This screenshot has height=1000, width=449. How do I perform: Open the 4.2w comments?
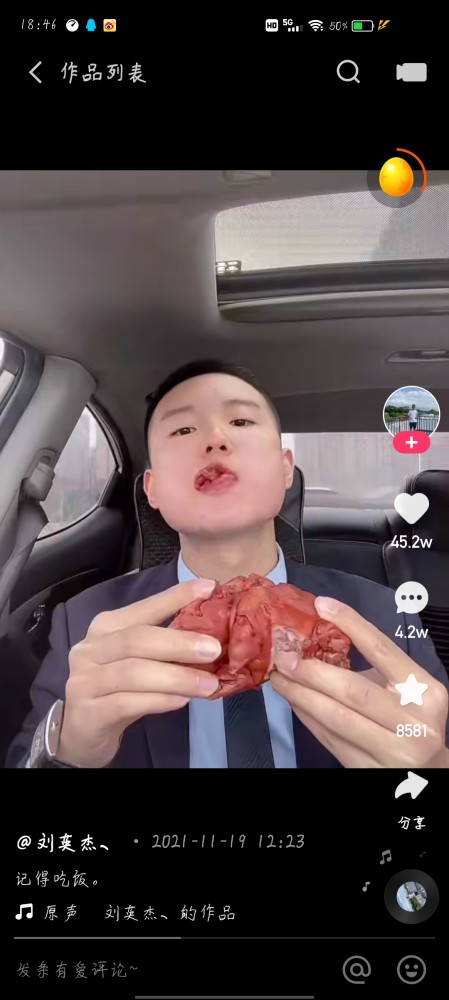(411, 598)
